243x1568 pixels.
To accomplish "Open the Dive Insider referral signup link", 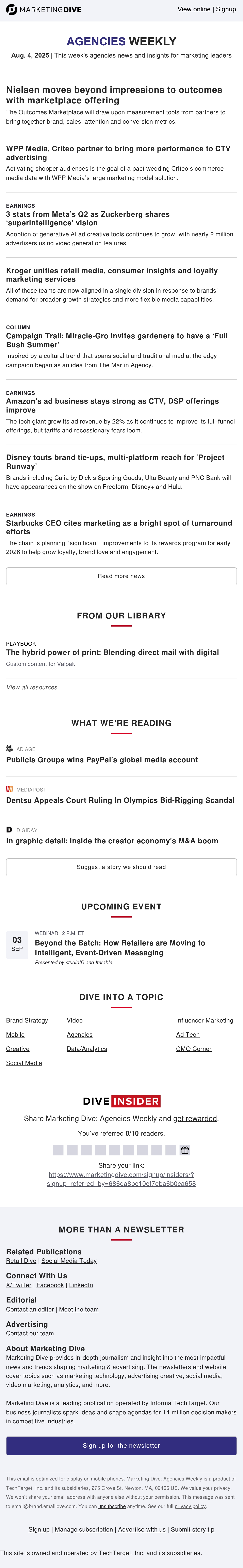I will [x=121, y=1179].
